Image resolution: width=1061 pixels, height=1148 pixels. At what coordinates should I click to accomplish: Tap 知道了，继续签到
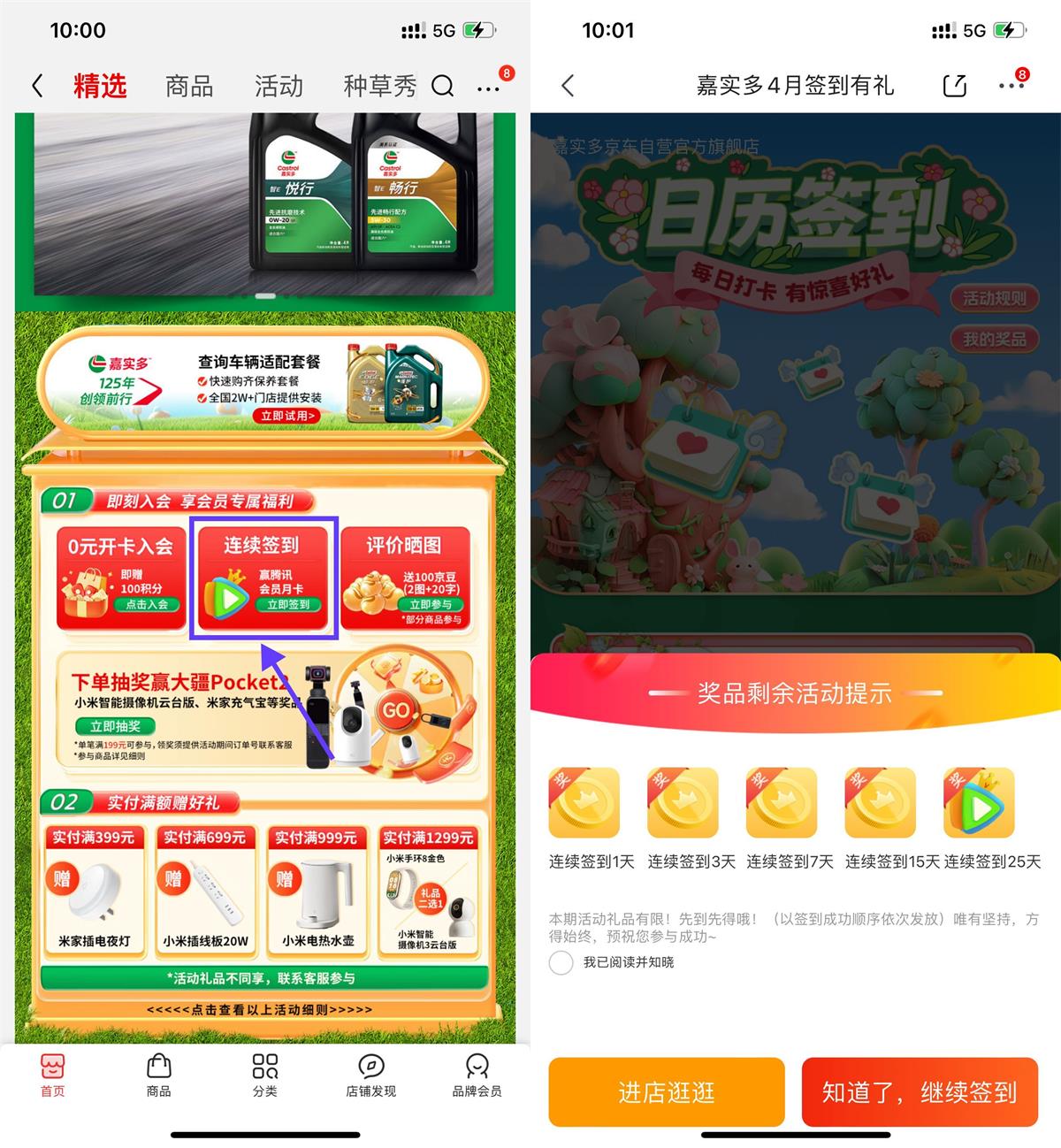pyautogui.click(x=920, y=1092)
